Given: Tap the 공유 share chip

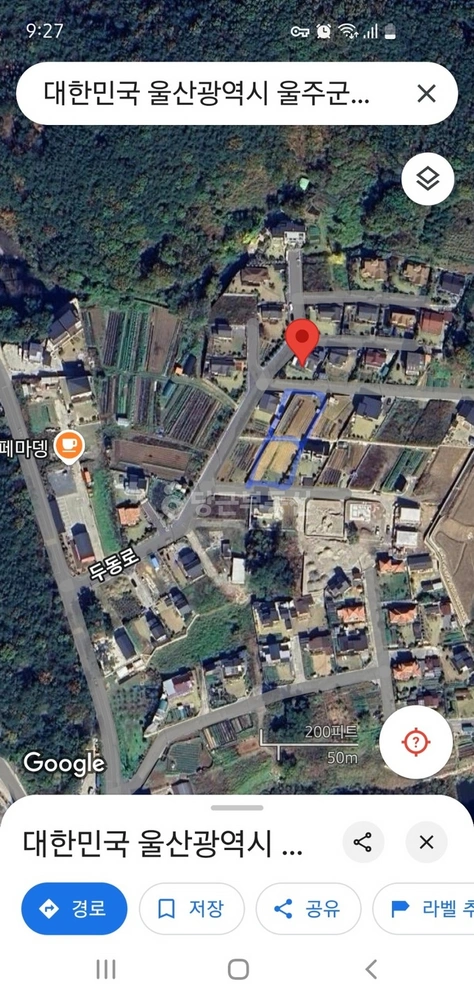Looking at the screenshot, I should (308, 908).
